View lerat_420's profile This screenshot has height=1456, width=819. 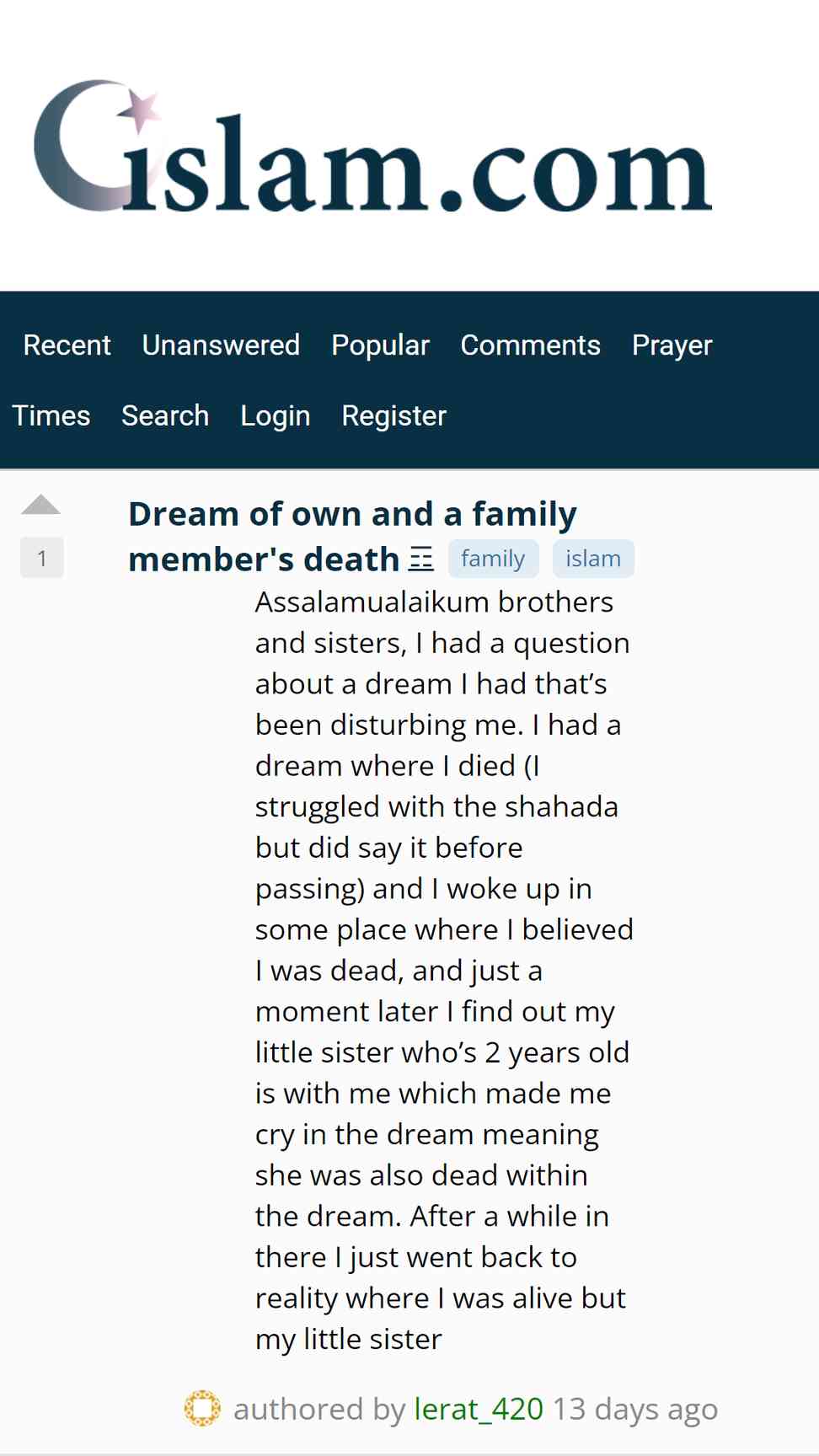coord(479,1409)
